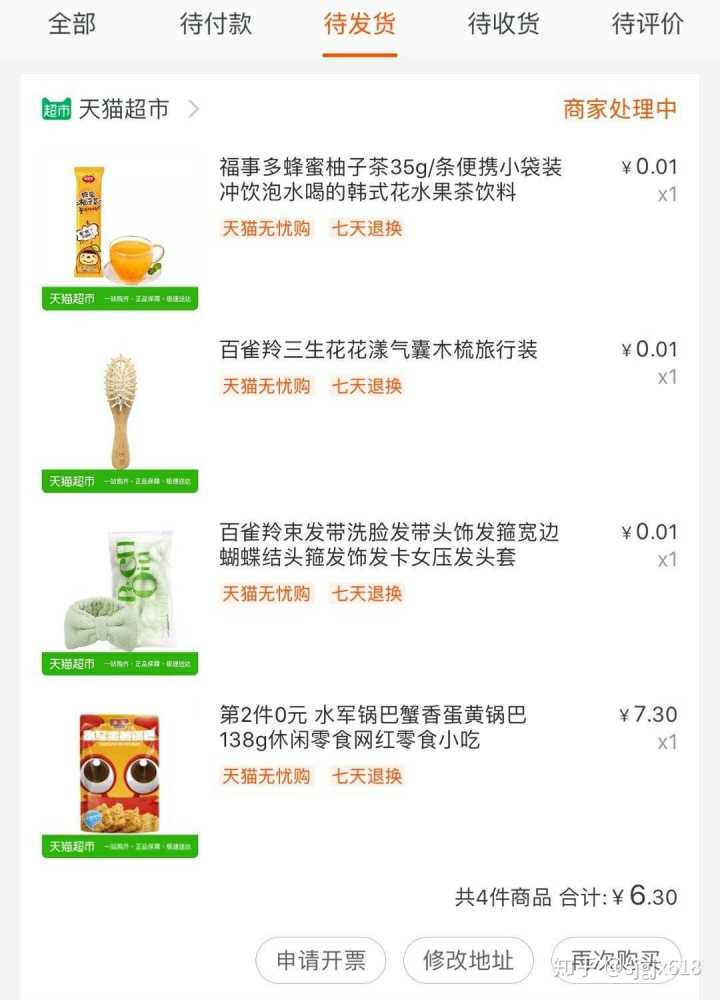The width and height of the screenshot is (720, 1000).
Task: Open the 天猫超市 store page
Action: point(122,109)
